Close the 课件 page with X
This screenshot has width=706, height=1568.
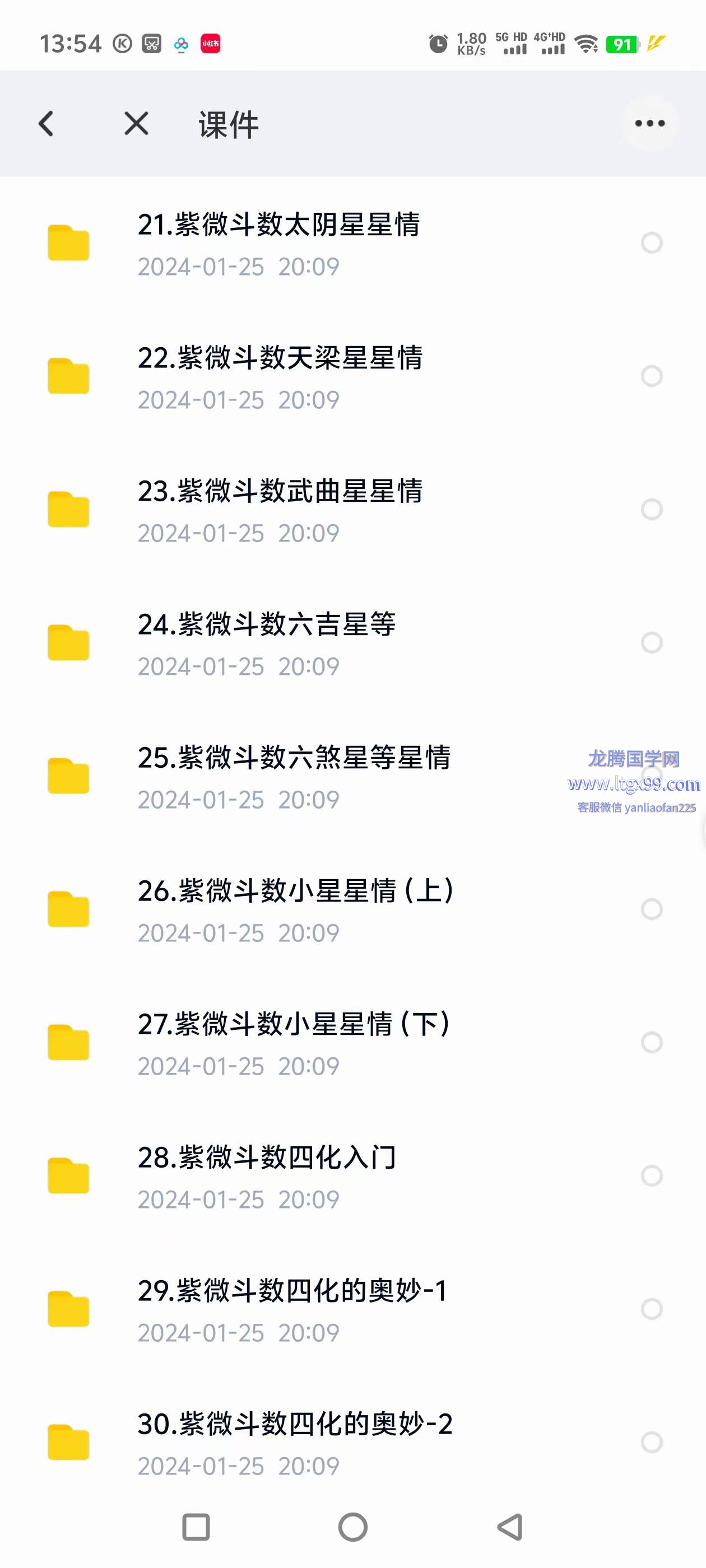click(136, 124)
